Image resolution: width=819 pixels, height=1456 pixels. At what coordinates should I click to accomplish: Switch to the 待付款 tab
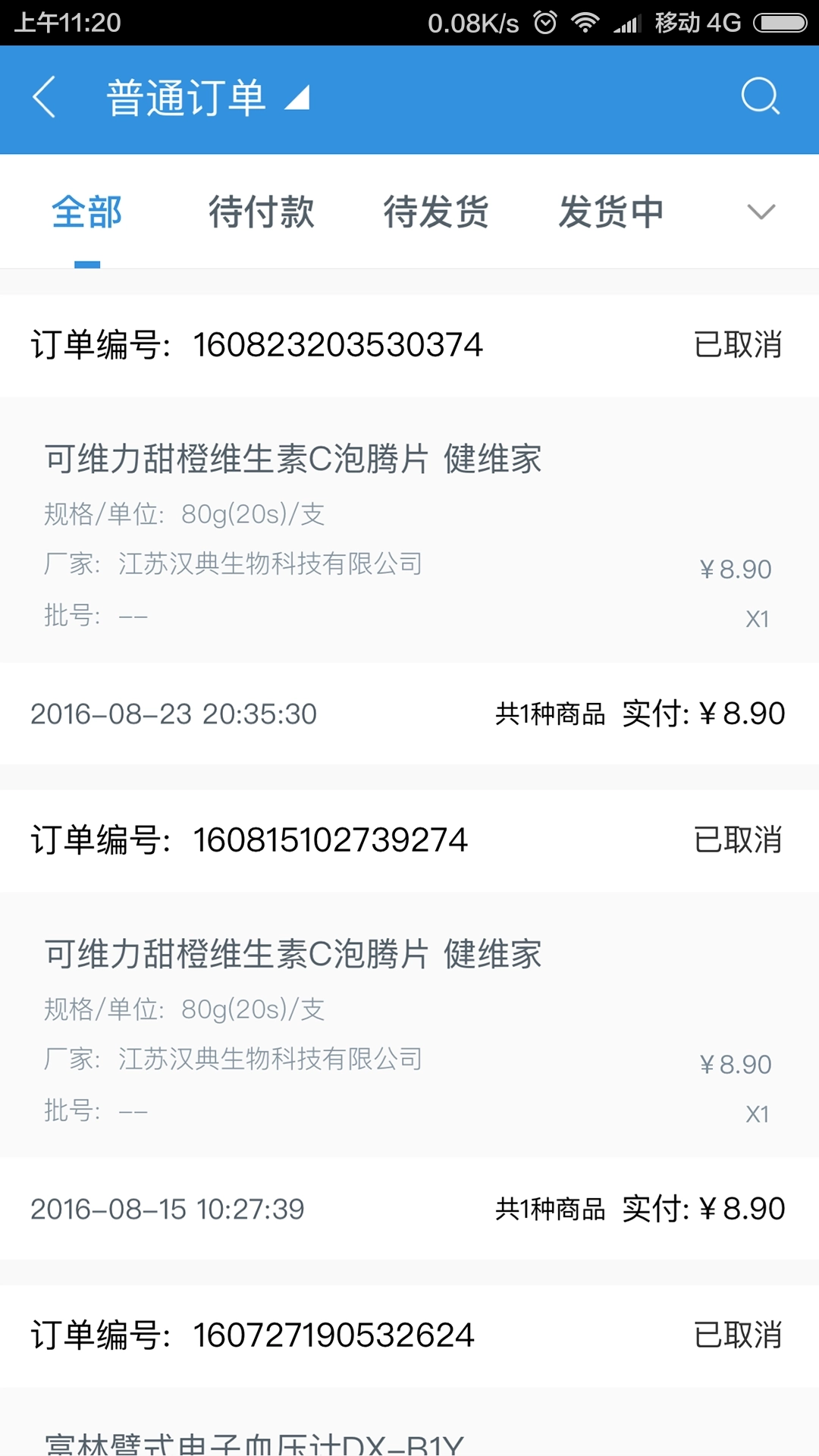click(x=262, y=212)
